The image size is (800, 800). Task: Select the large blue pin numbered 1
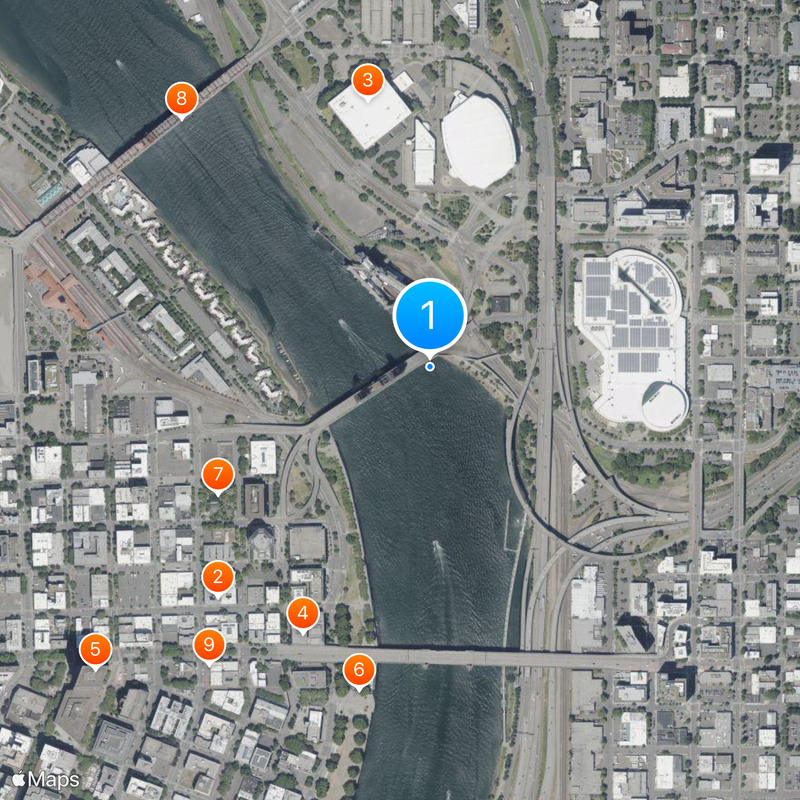tap(430, 316)
